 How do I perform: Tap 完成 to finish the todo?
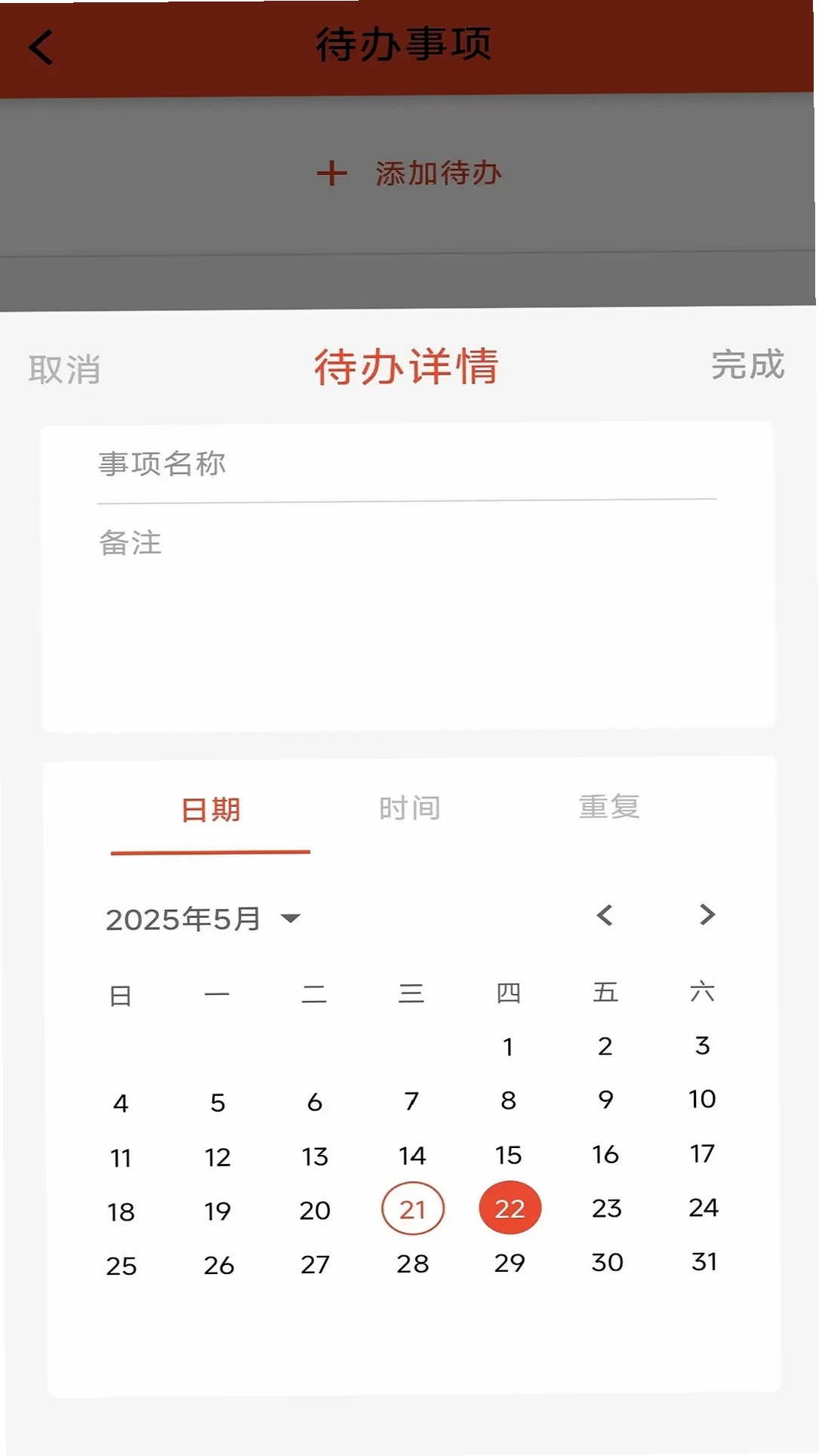click(x=748, y=365)
